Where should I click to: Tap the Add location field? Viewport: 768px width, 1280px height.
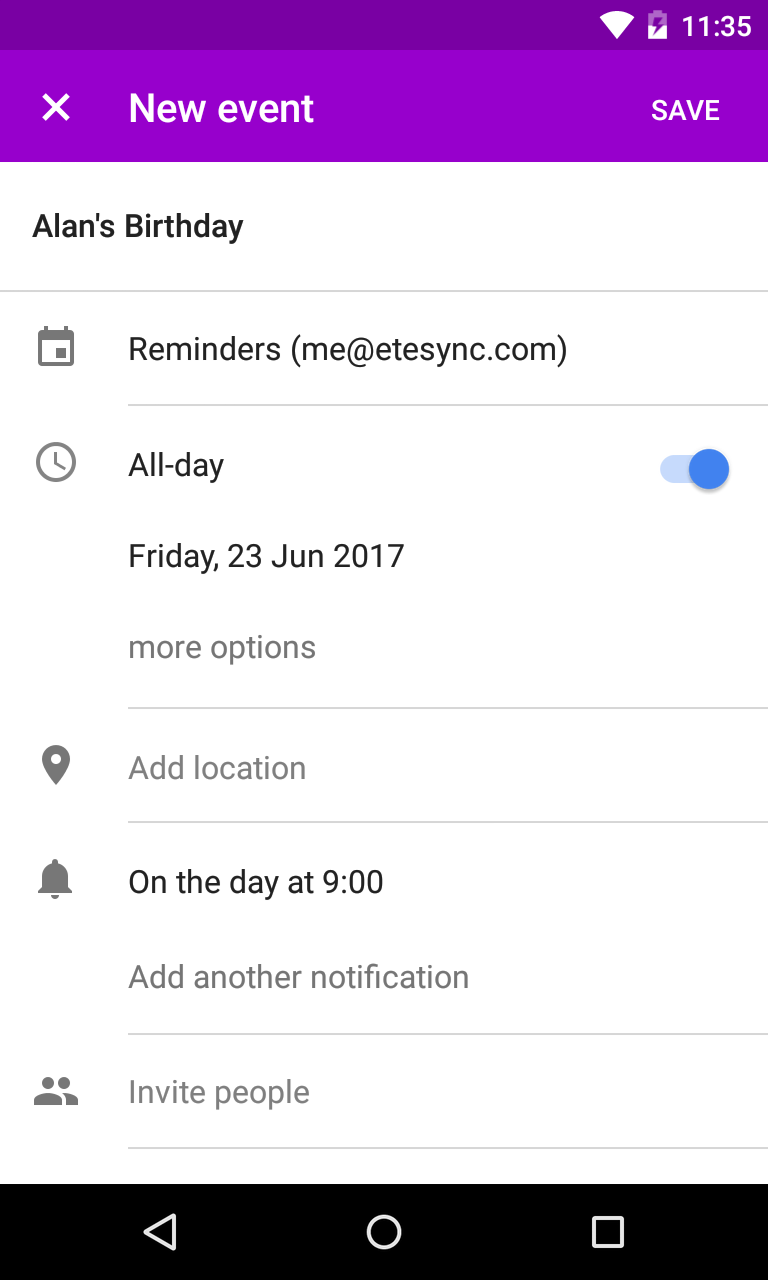coord(217,768)
